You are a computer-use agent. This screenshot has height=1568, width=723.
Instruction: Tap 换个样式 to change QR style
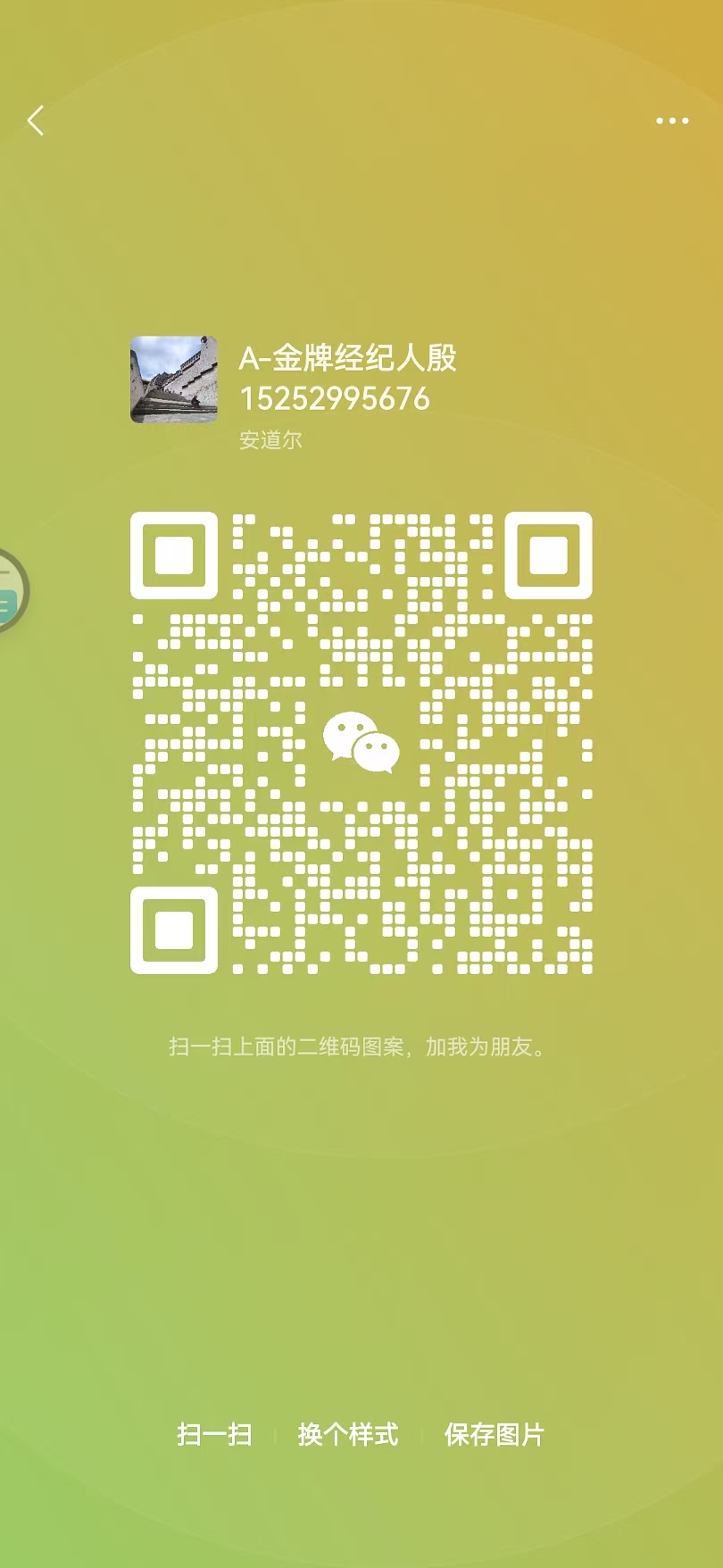348,1435
